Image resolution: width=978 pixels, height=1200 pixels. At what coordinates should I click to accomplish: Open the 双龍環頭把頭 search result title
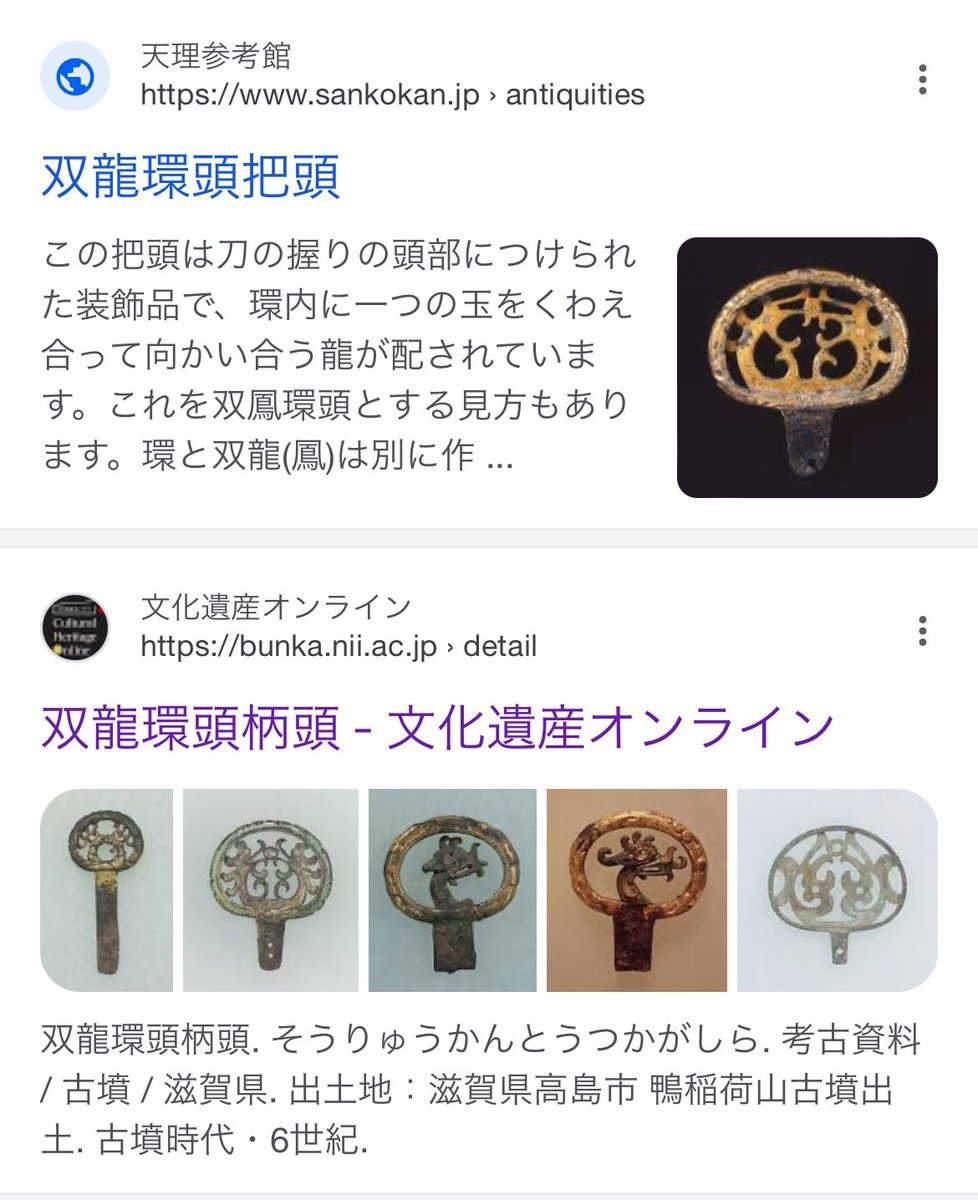pos(191,177)
